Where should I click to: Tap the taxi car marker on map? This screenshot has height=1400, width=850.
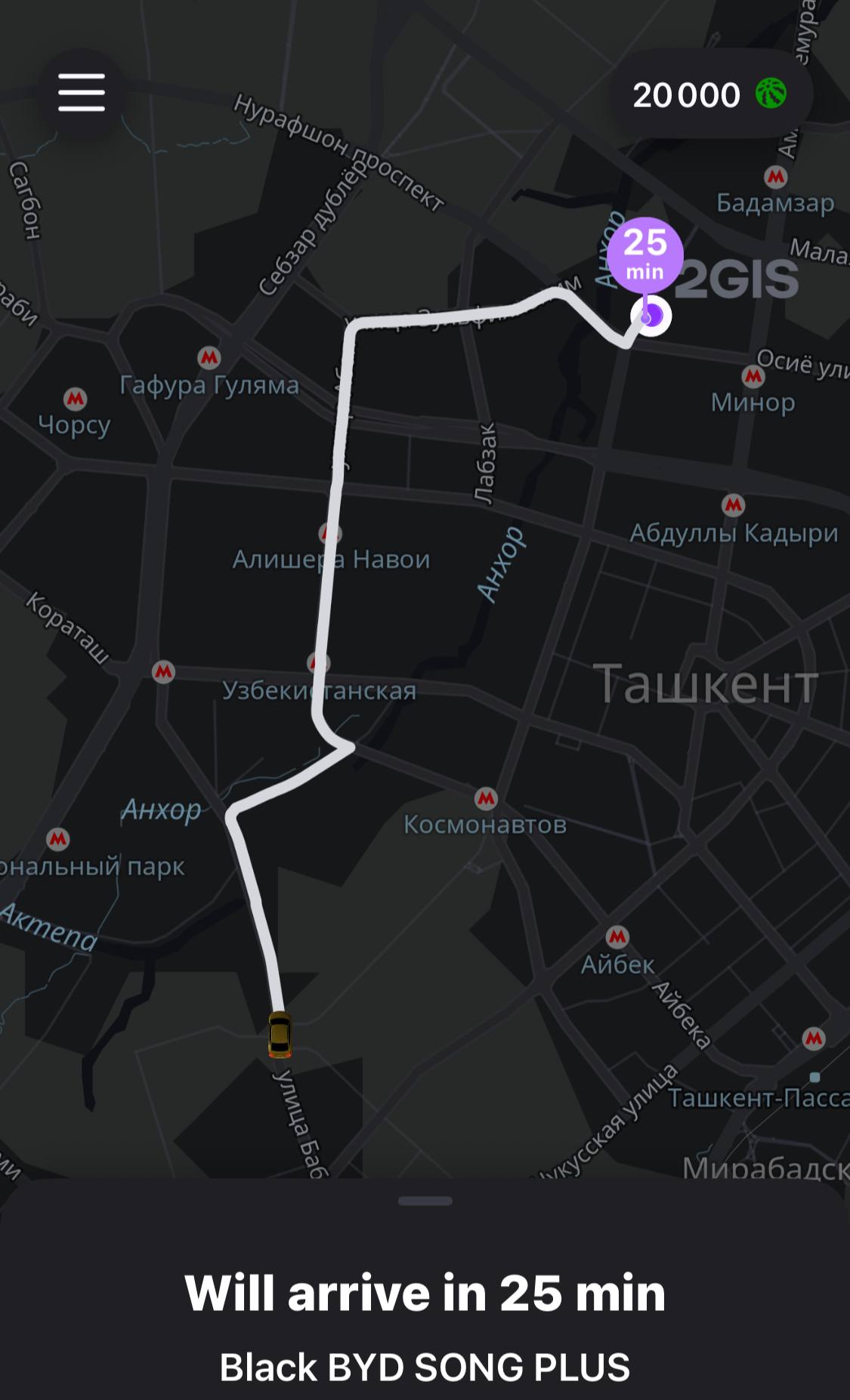pyautogui.click(x=280, y=1035)
